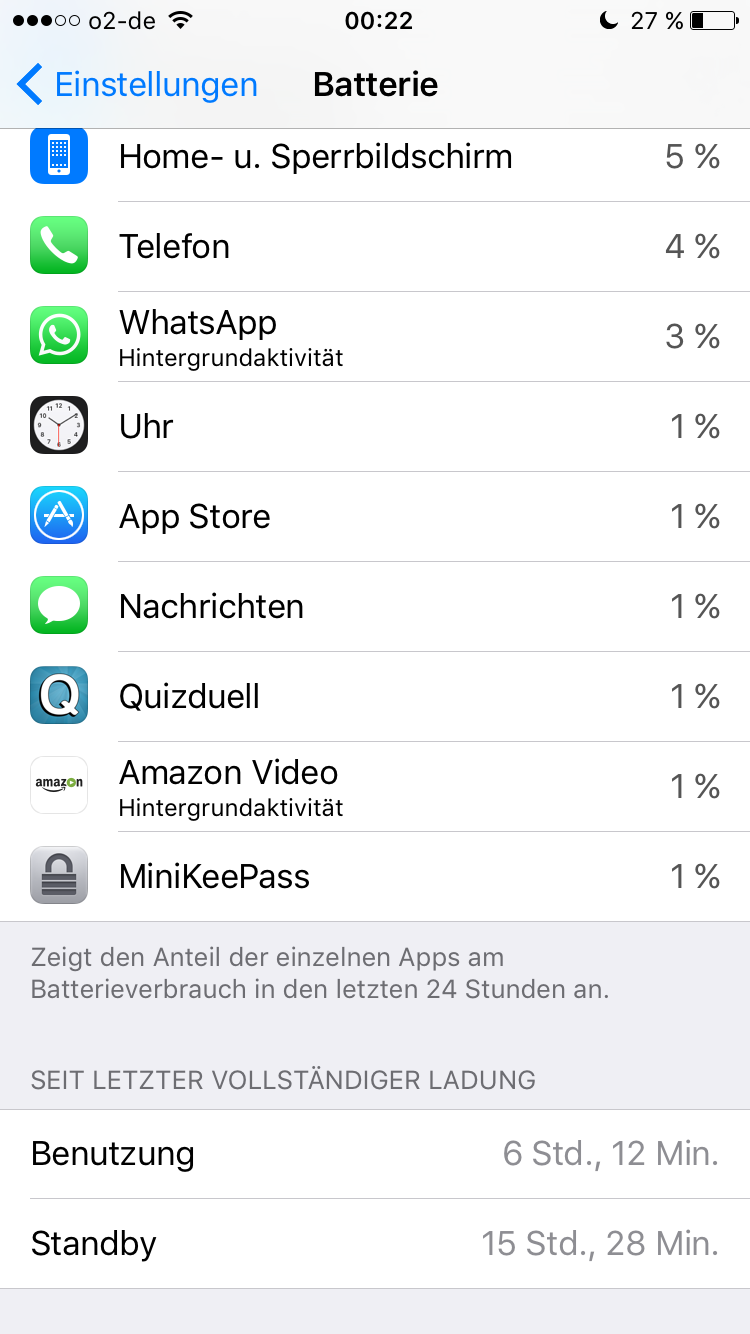
Task: Select the Telefon battery usage row
Action: (375, 246)
